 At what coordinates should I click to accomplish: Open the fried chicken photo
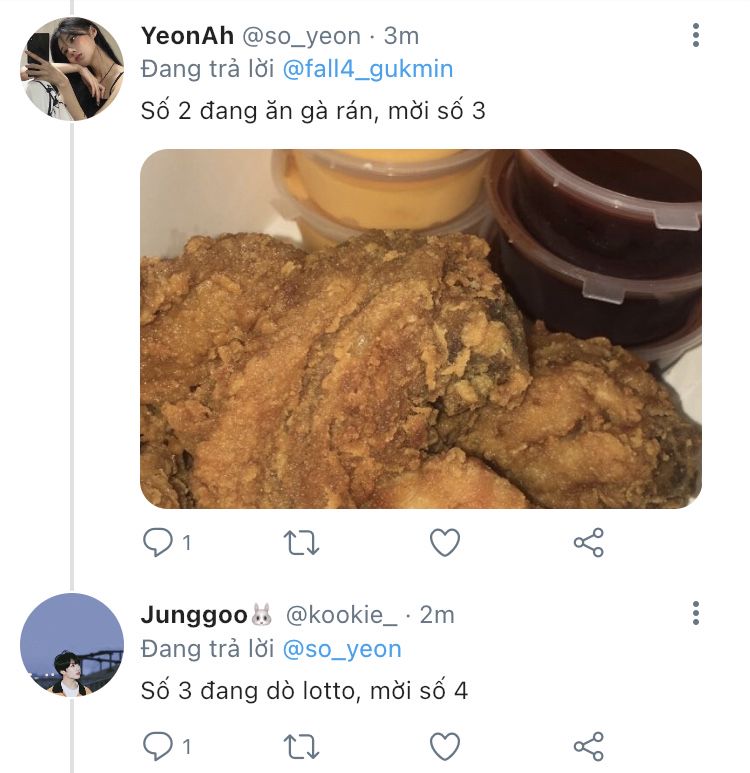tap(420, 329)
